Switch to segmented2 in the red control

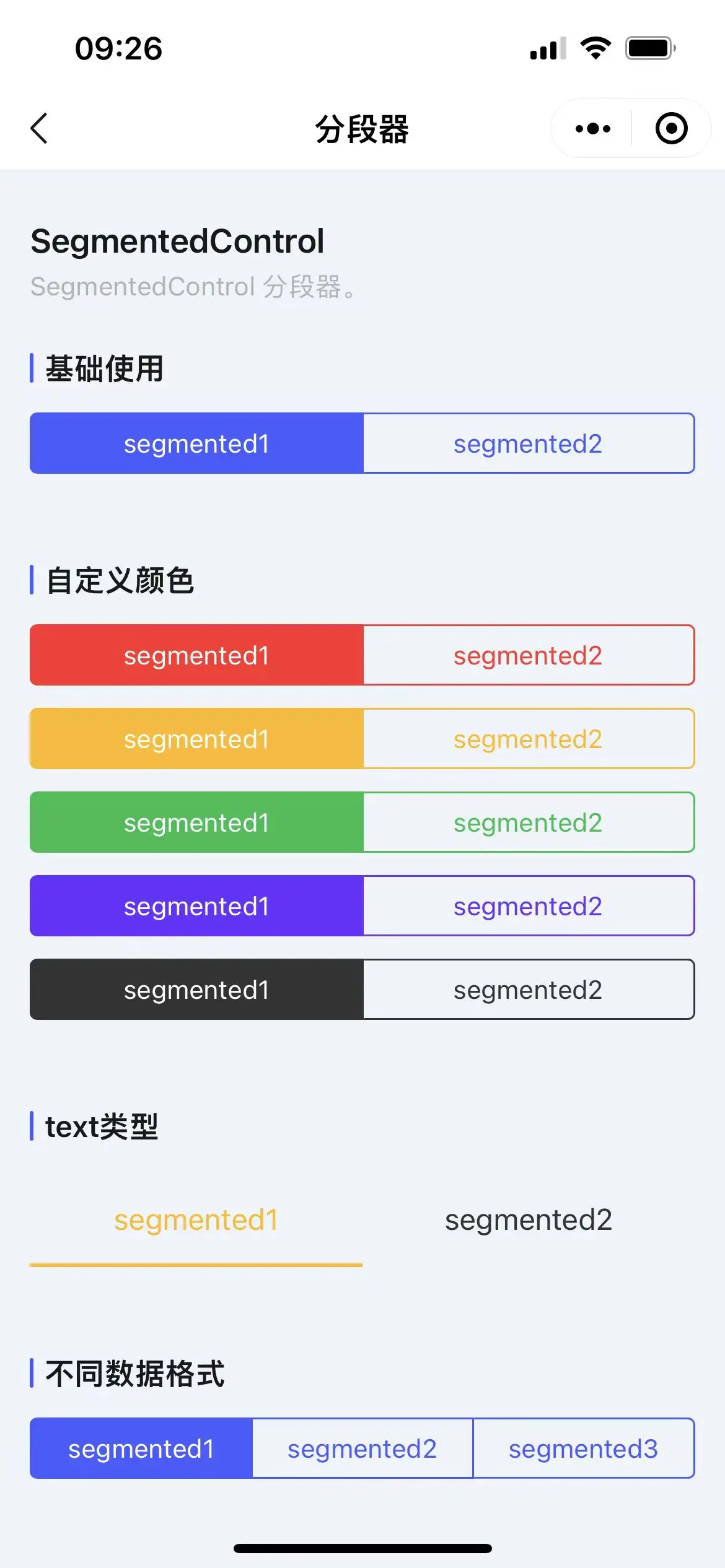(x=528, y=655)
